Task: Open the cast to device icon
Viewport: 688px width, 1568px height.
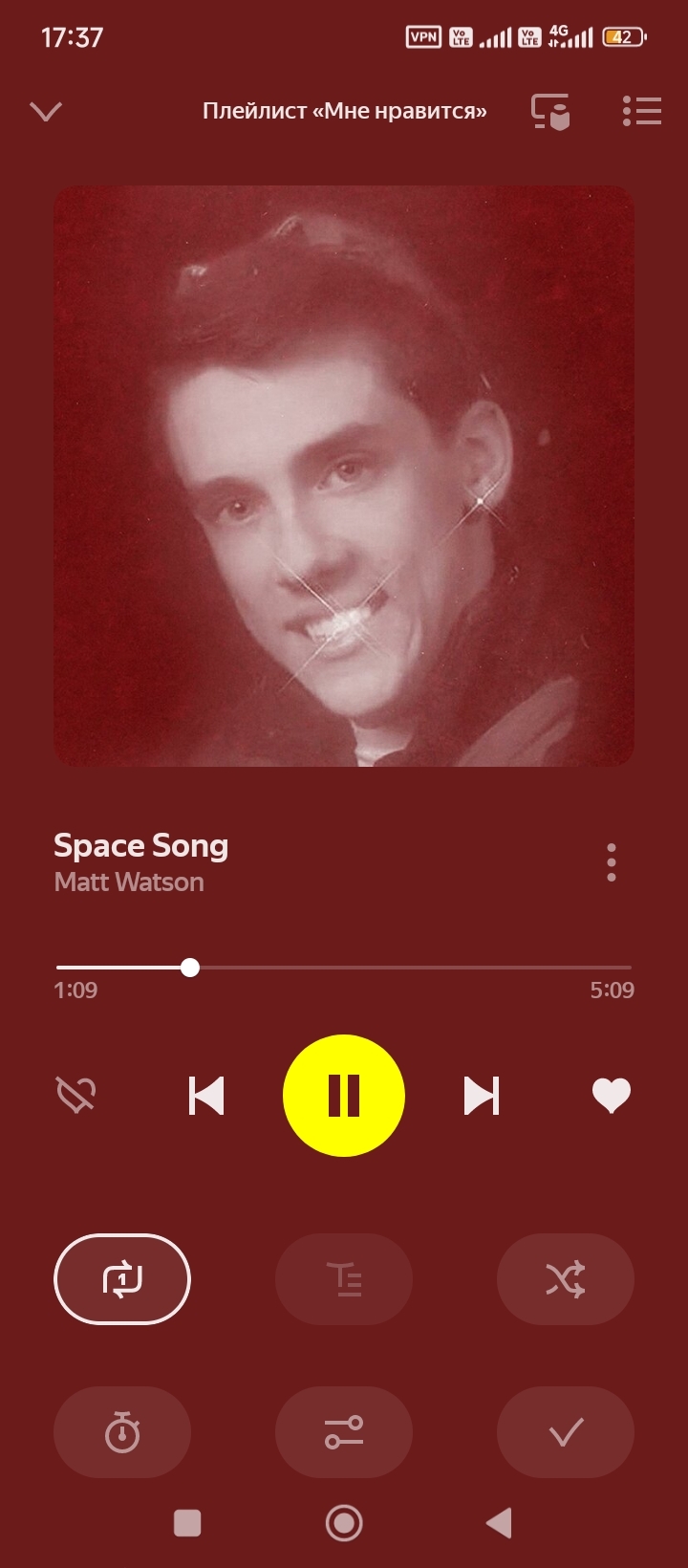Action: 550,111
